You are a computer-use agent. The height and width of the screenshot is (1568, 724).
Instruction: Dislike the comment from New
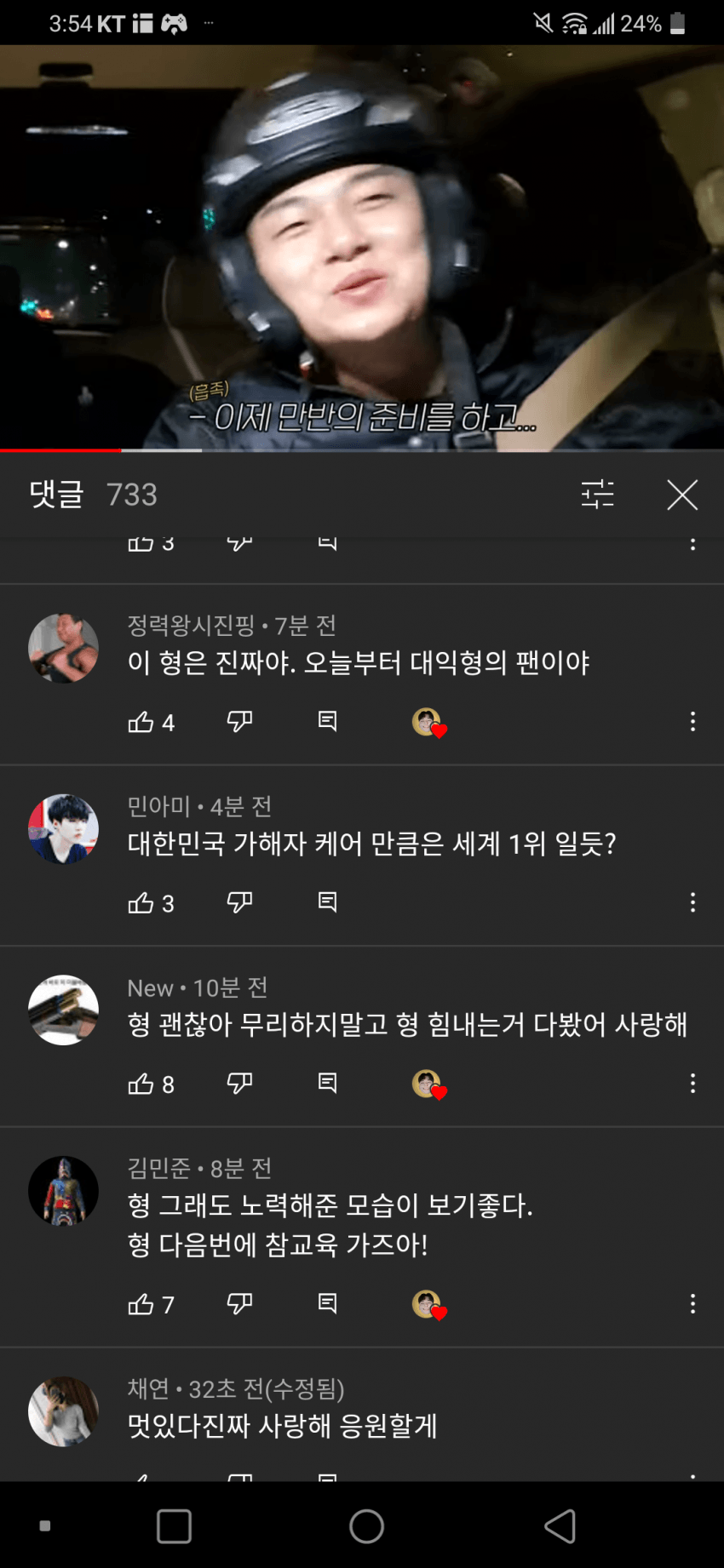(240, 1084)
